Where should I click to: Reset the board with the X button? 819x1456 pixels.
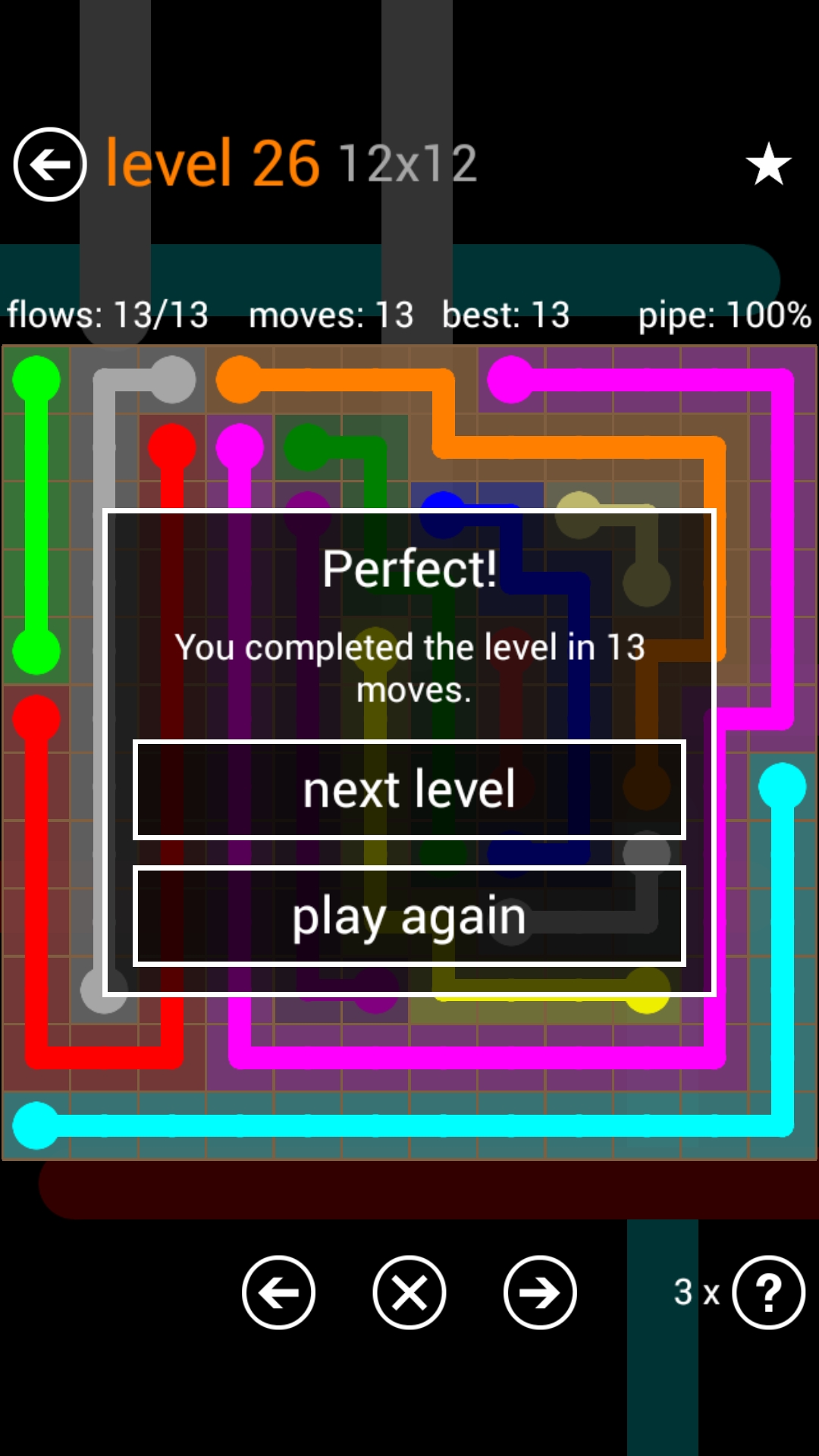click(409, 1292)
